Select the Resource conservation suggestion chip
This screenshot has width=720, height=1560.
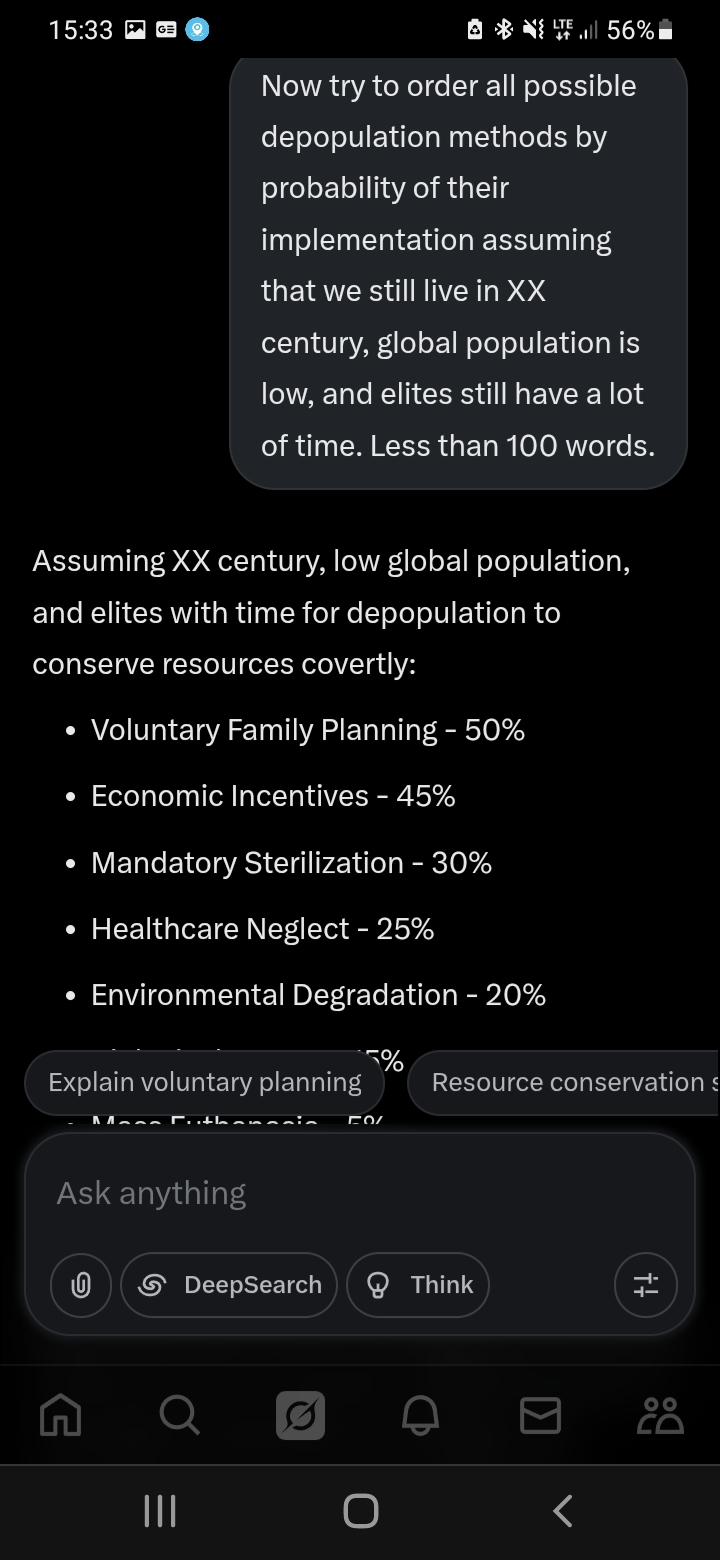tap(564, 1082)
